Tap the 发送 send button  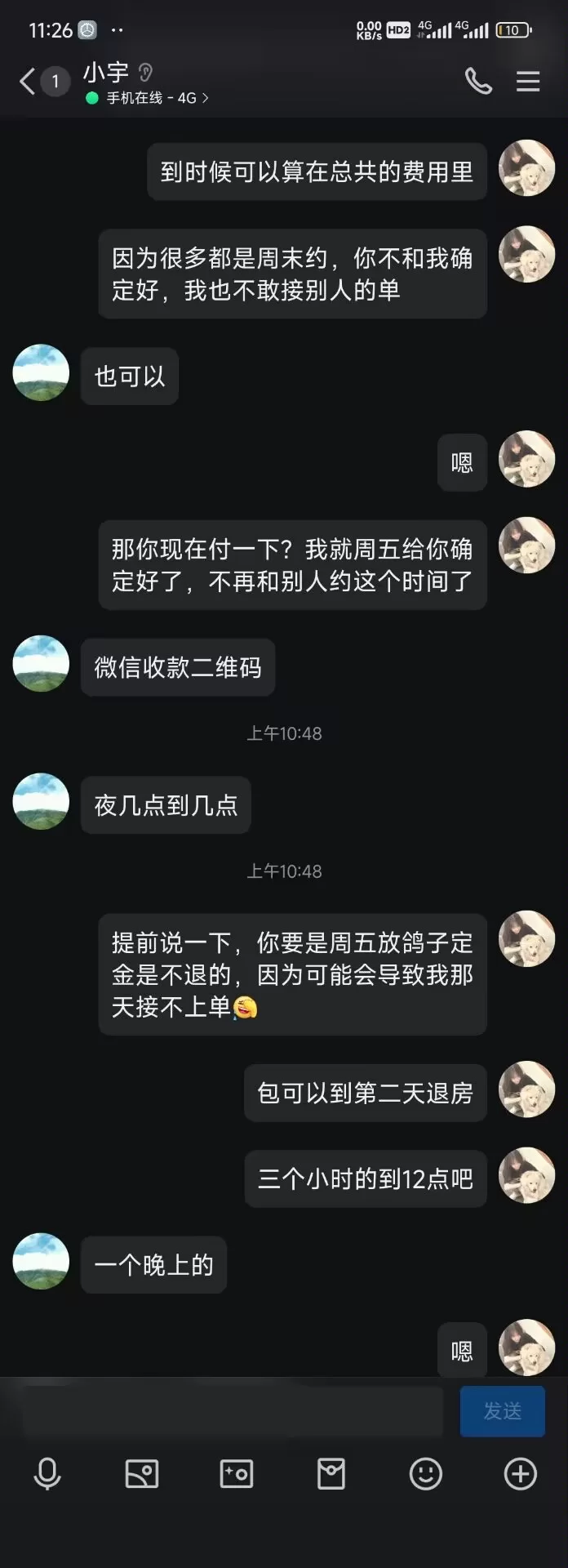[x=502, y=1410]
